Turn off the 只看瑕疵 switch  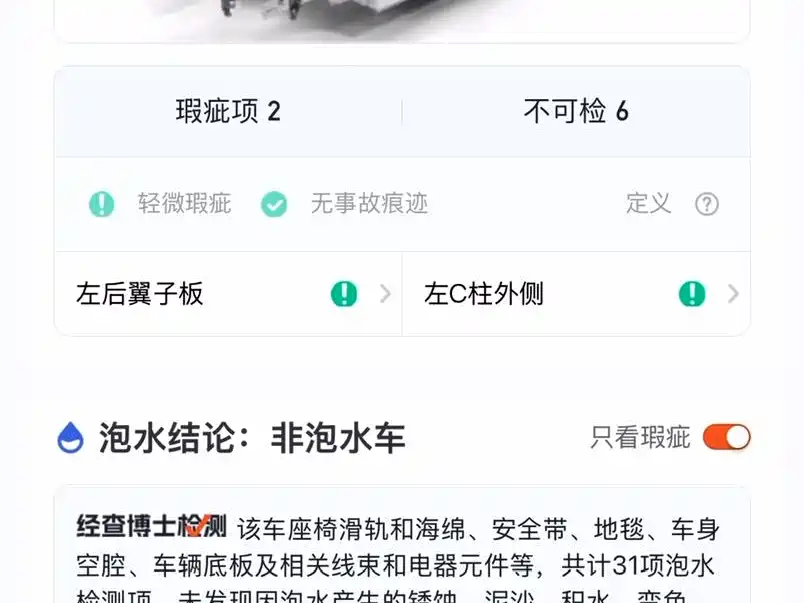click(x=726, y=437)
